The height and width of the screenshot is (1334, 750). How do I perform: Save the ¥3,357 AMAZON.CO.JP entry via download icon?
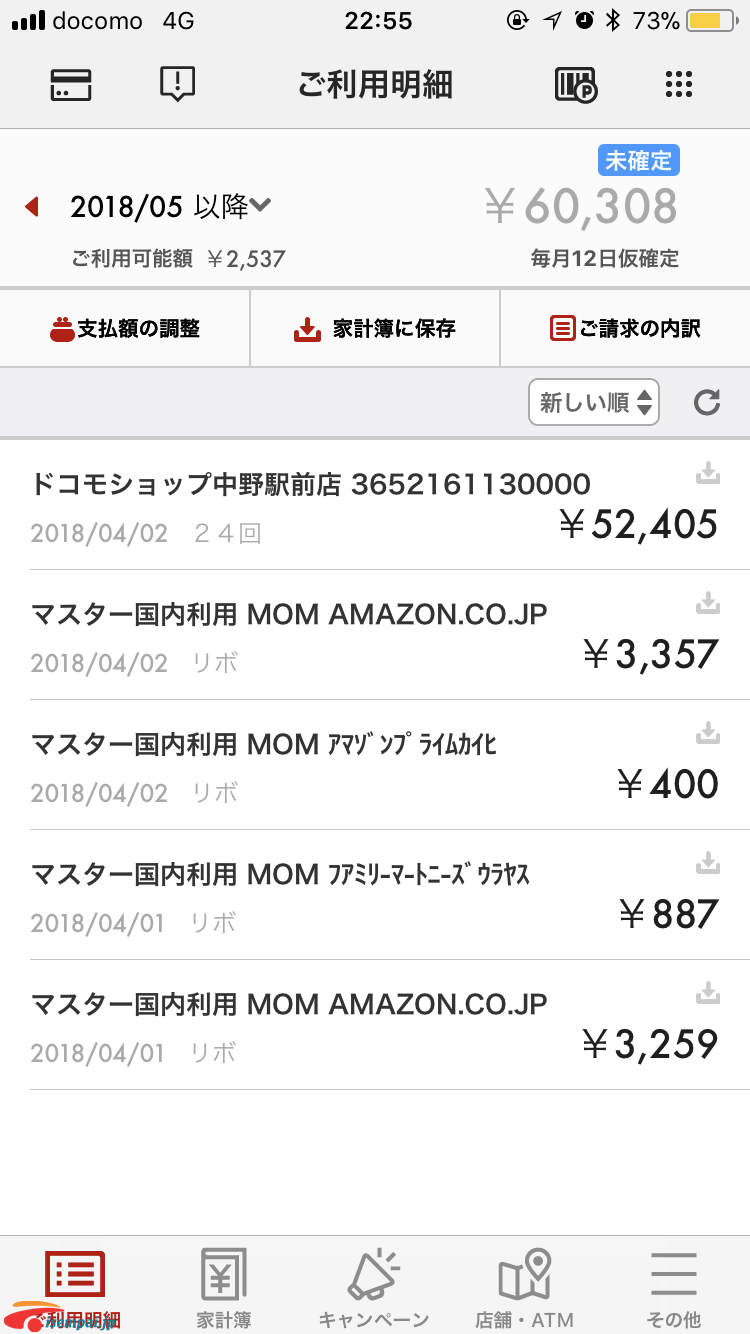point(708,603)
